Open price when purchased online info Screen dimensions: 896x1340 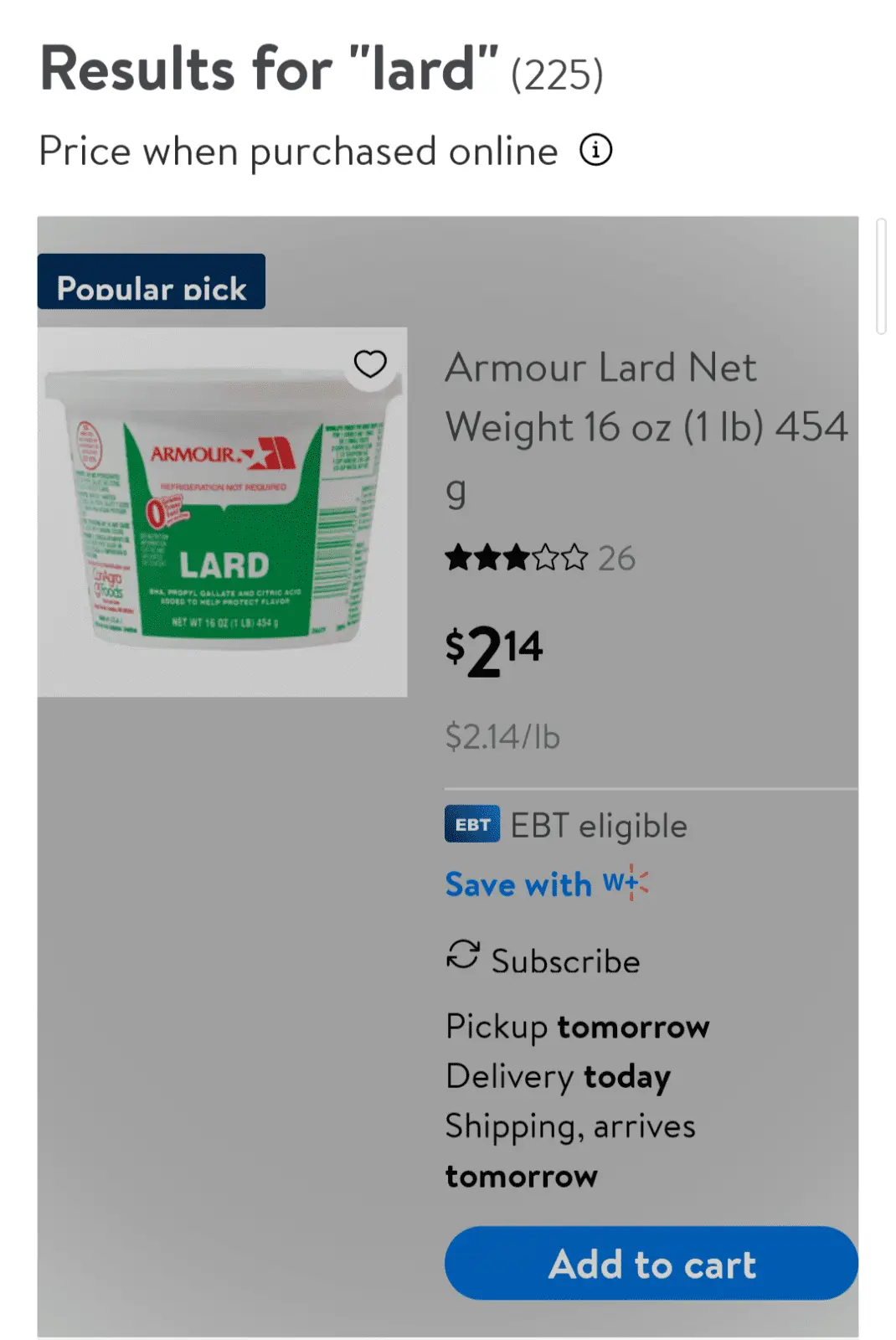click(596, 151)
